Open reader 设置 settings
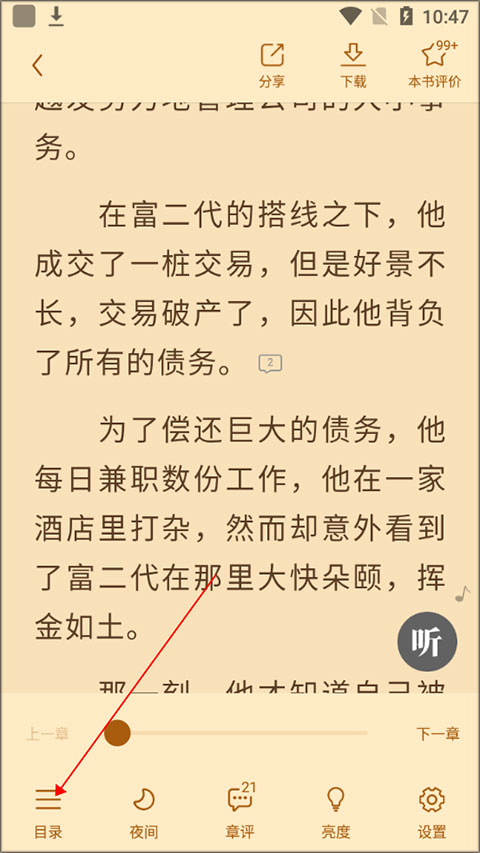The height and width of the screenshot is (853, 480). 432,814
